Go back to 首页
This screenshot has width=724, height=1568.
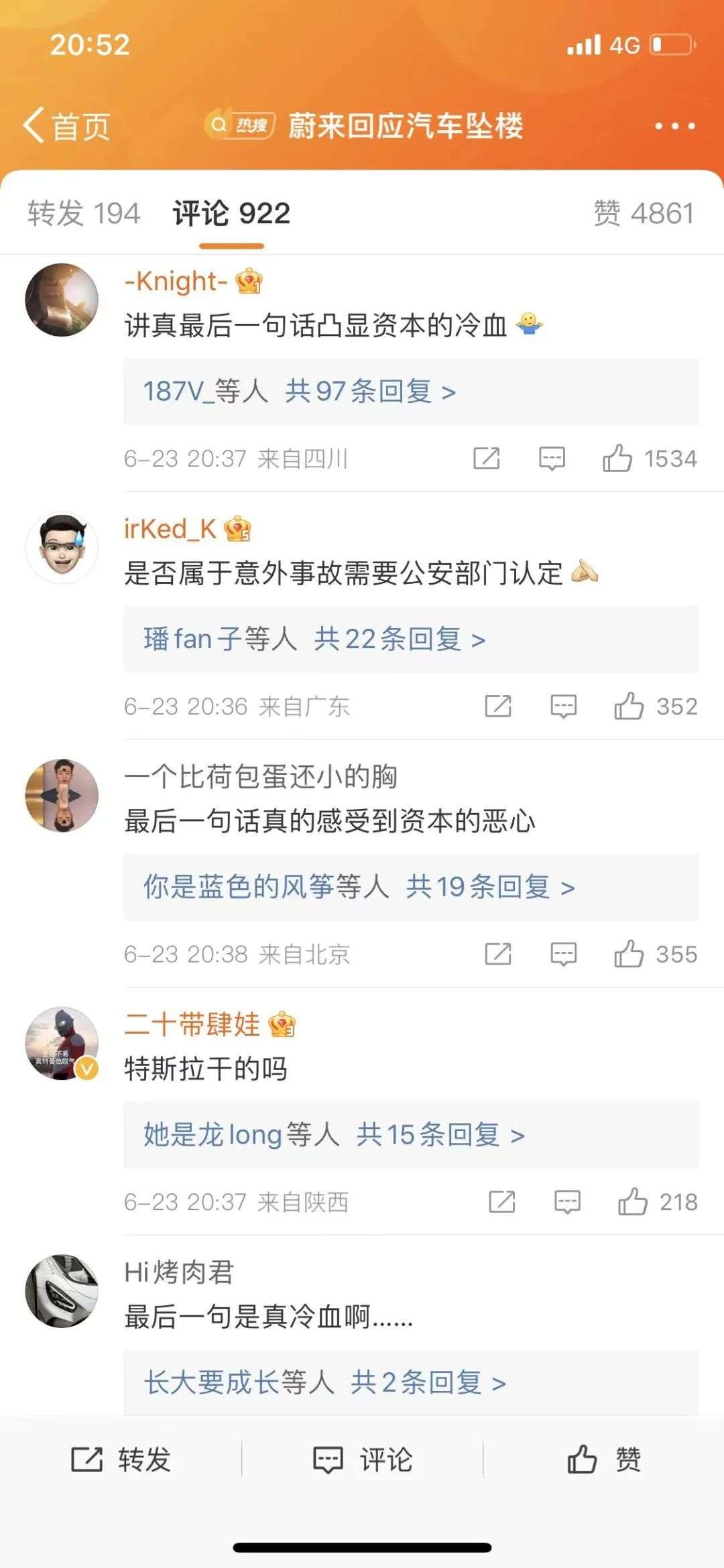coord(67,125)
